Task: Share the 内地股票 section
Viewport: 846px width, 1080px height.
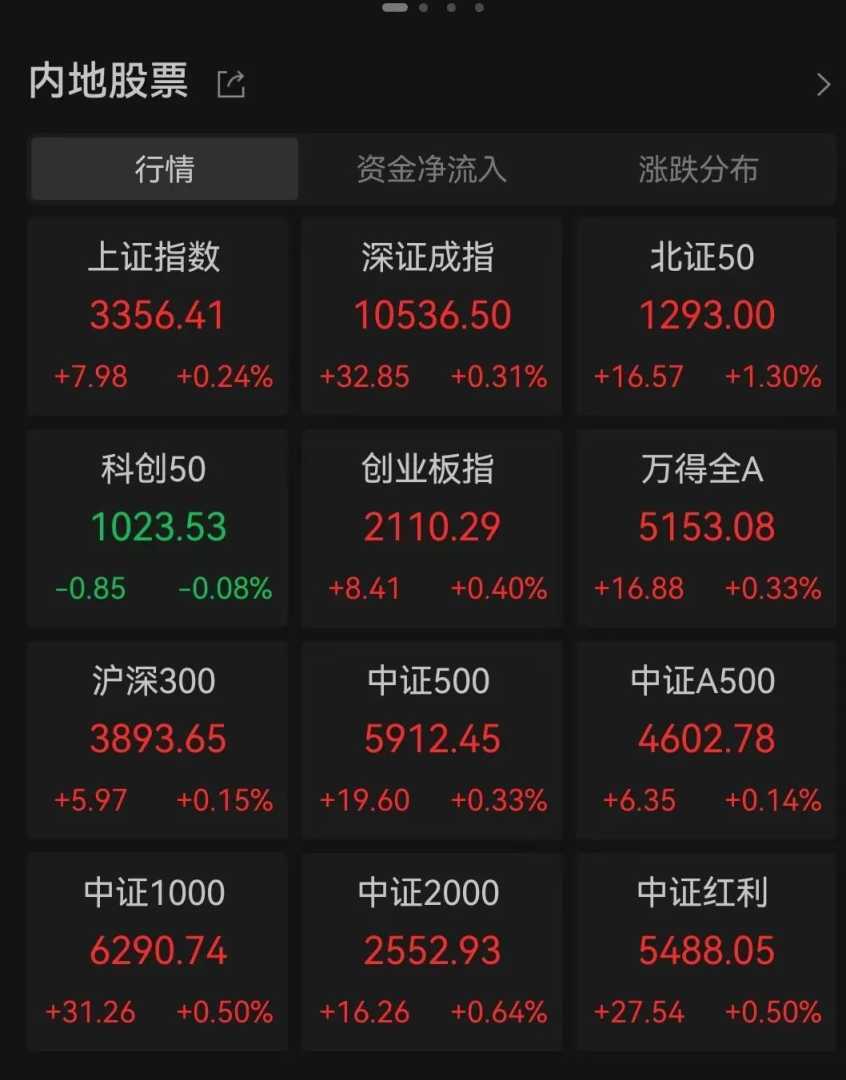Action: click(231, 84)
